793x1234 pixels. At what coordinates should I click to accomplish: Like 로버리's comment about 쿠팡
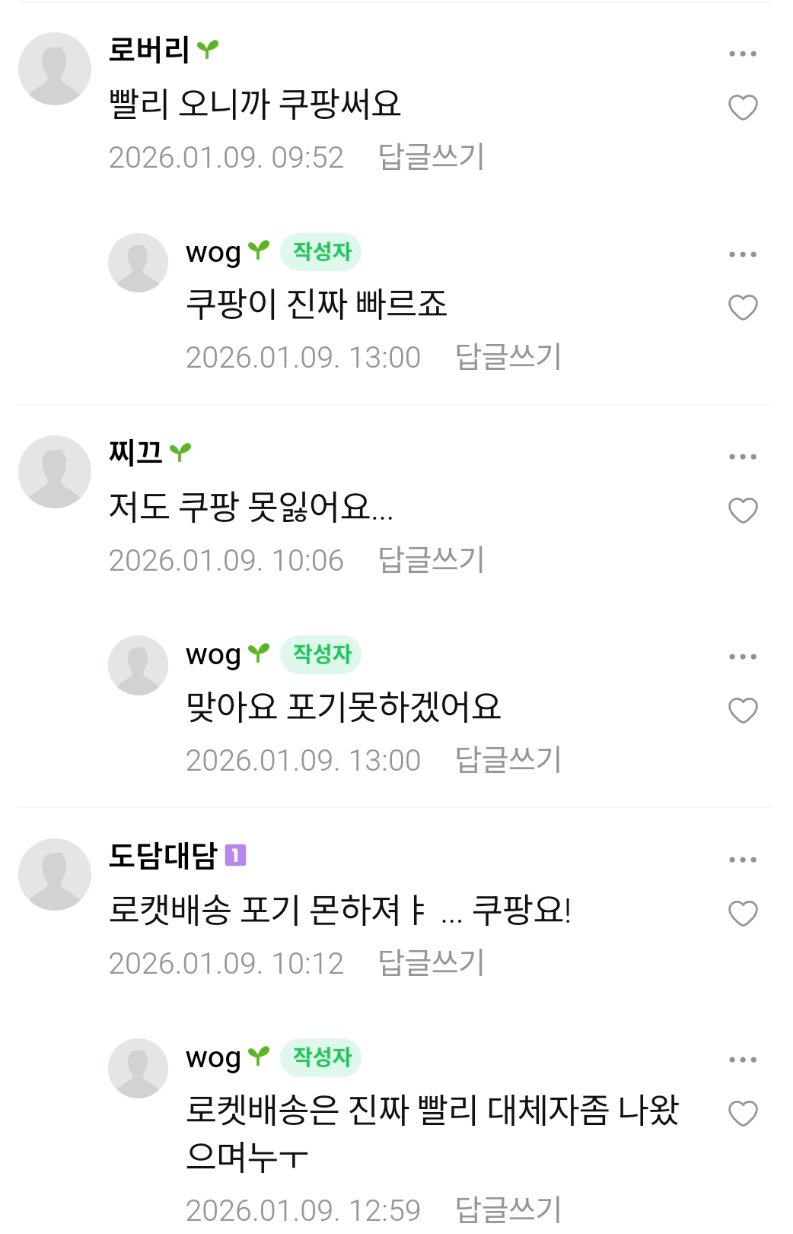[x=742, y=107]
